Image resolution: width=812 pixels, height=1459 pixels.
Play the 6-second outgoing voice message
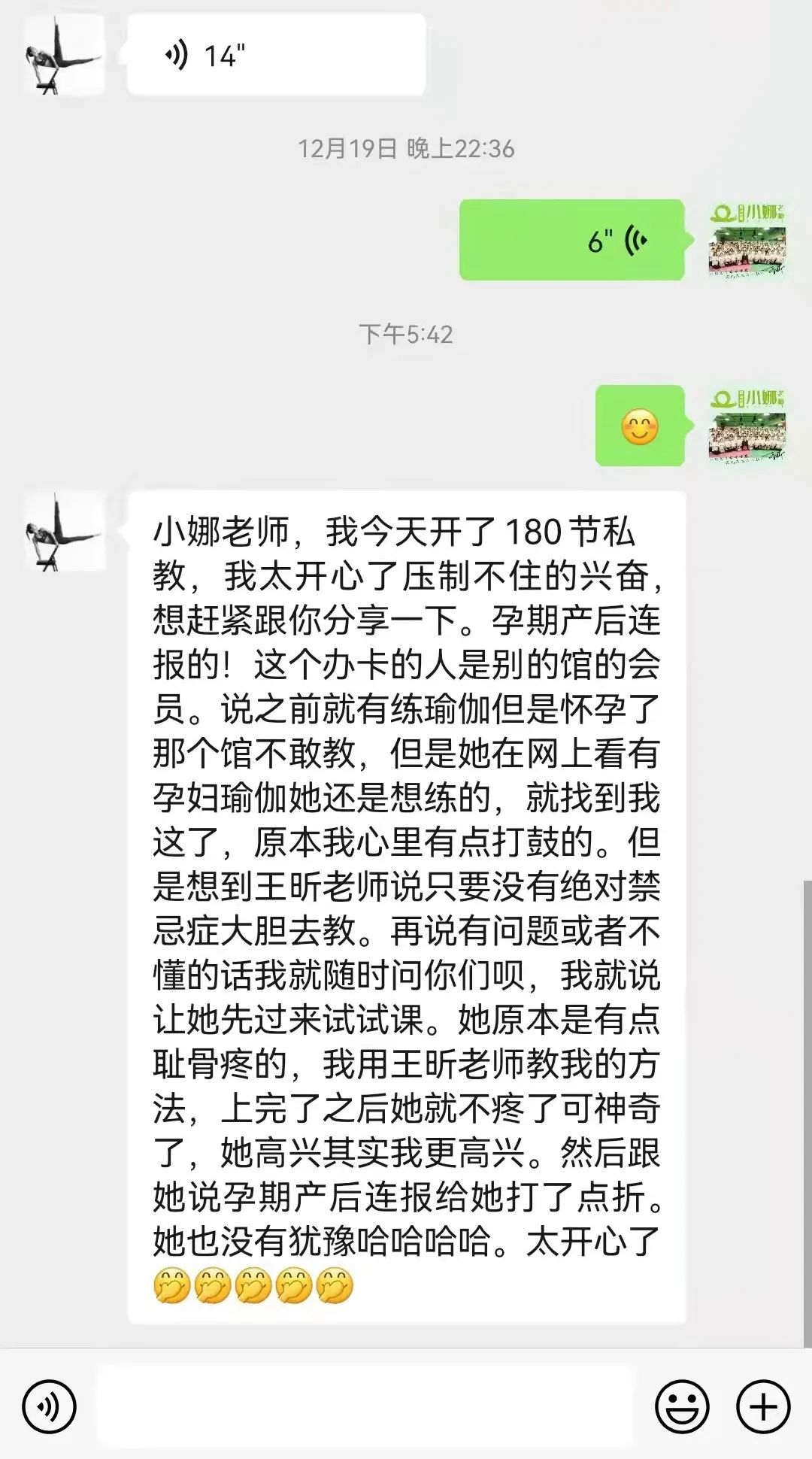pyautogui.click(x=571, y=241)
